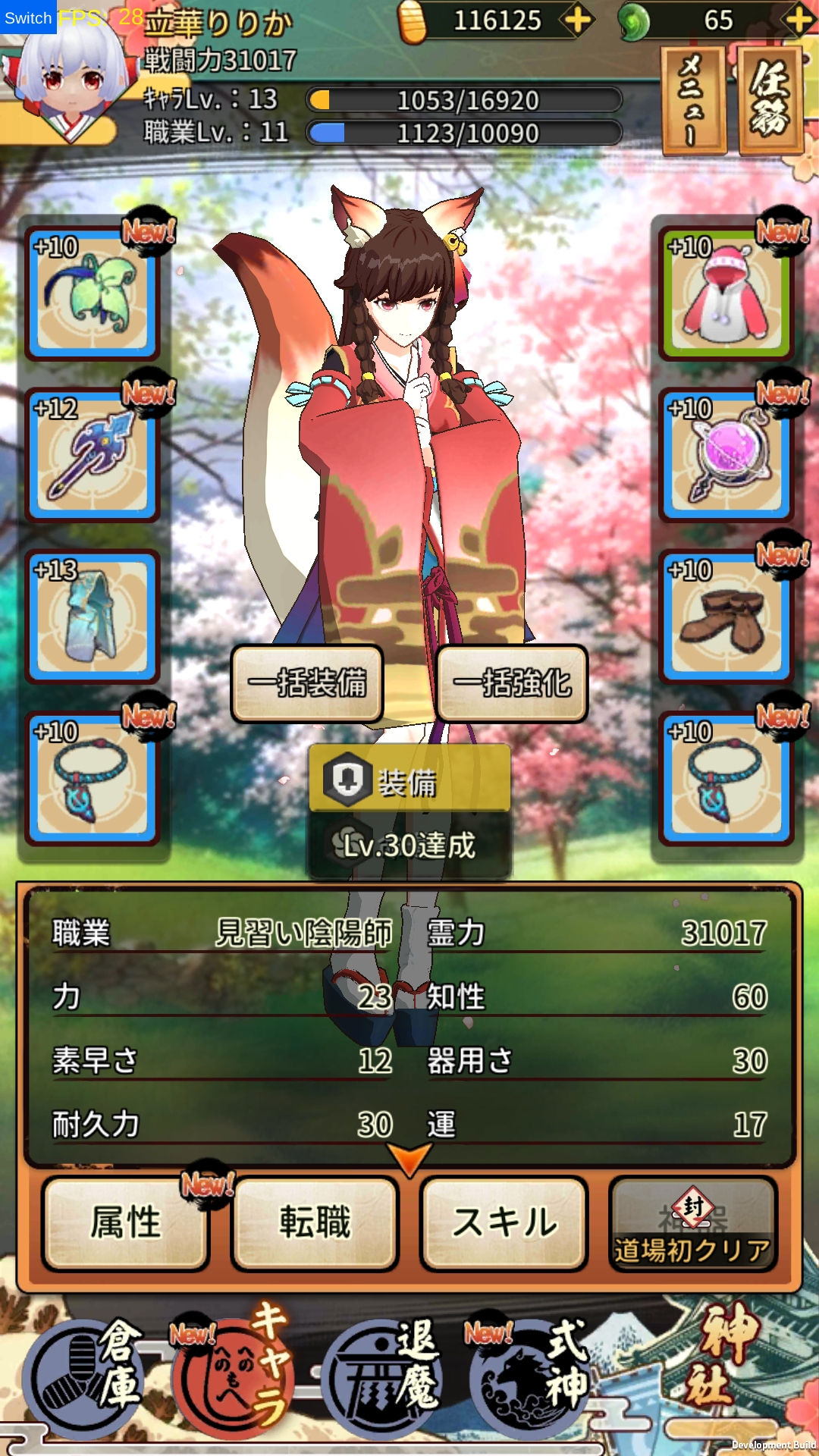
Task: Select the +13 blue robe equipment slot
Action: click(93, 617)
